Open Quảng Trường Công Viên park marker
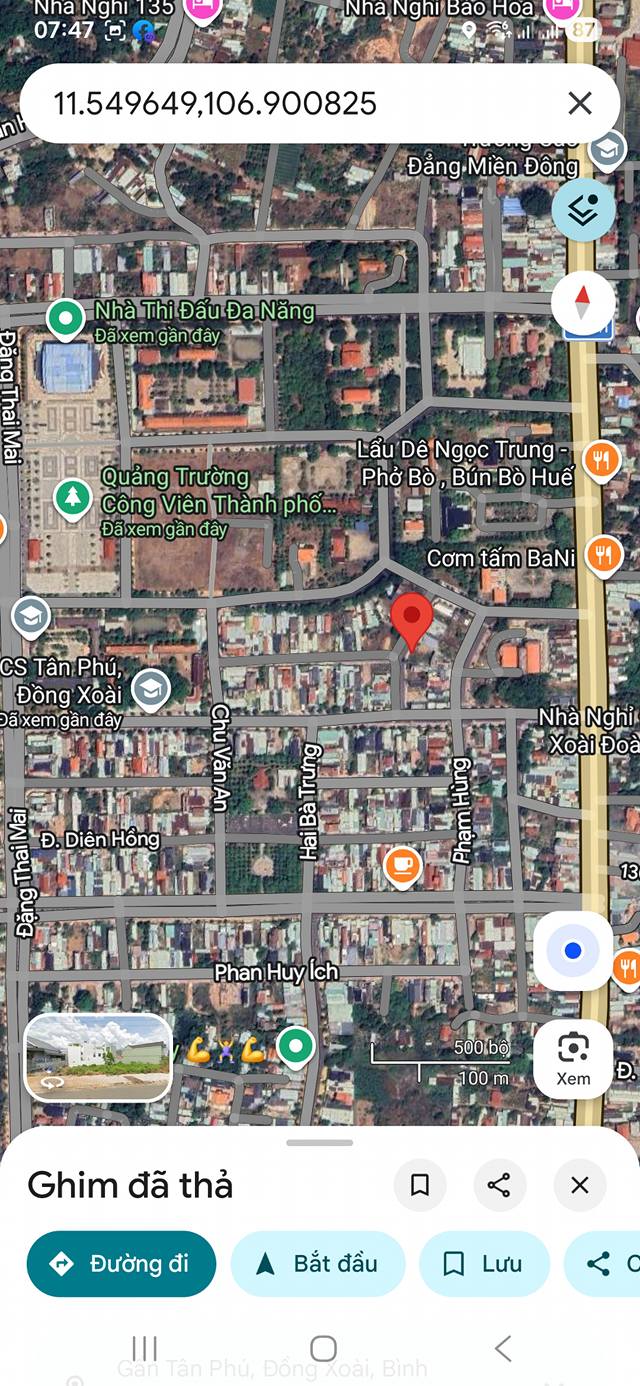 [x=72, y=497]
